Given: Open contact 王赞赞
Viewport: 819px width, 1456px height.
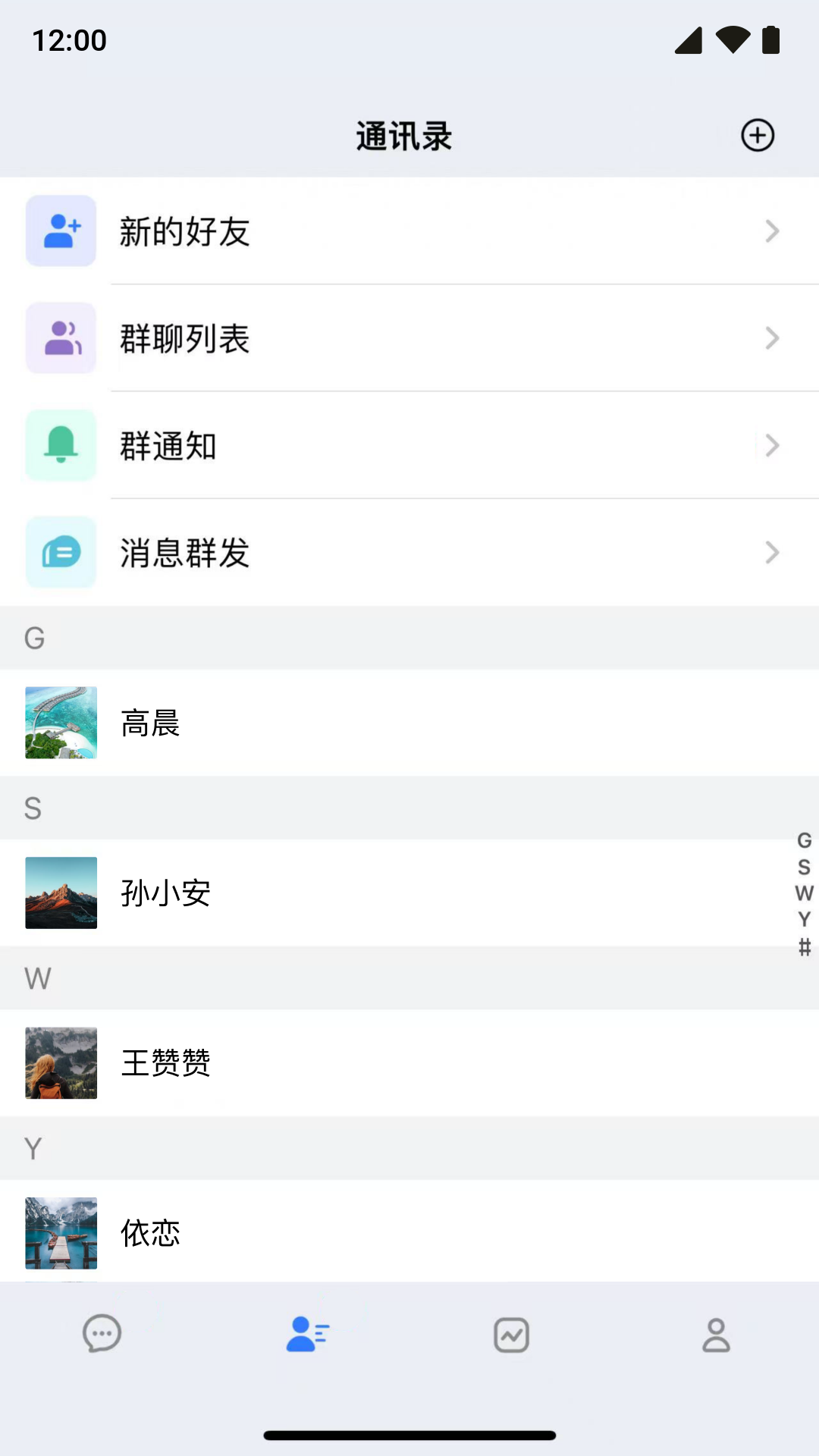Looking at the screenshot, I should (x=409, y=1062).
